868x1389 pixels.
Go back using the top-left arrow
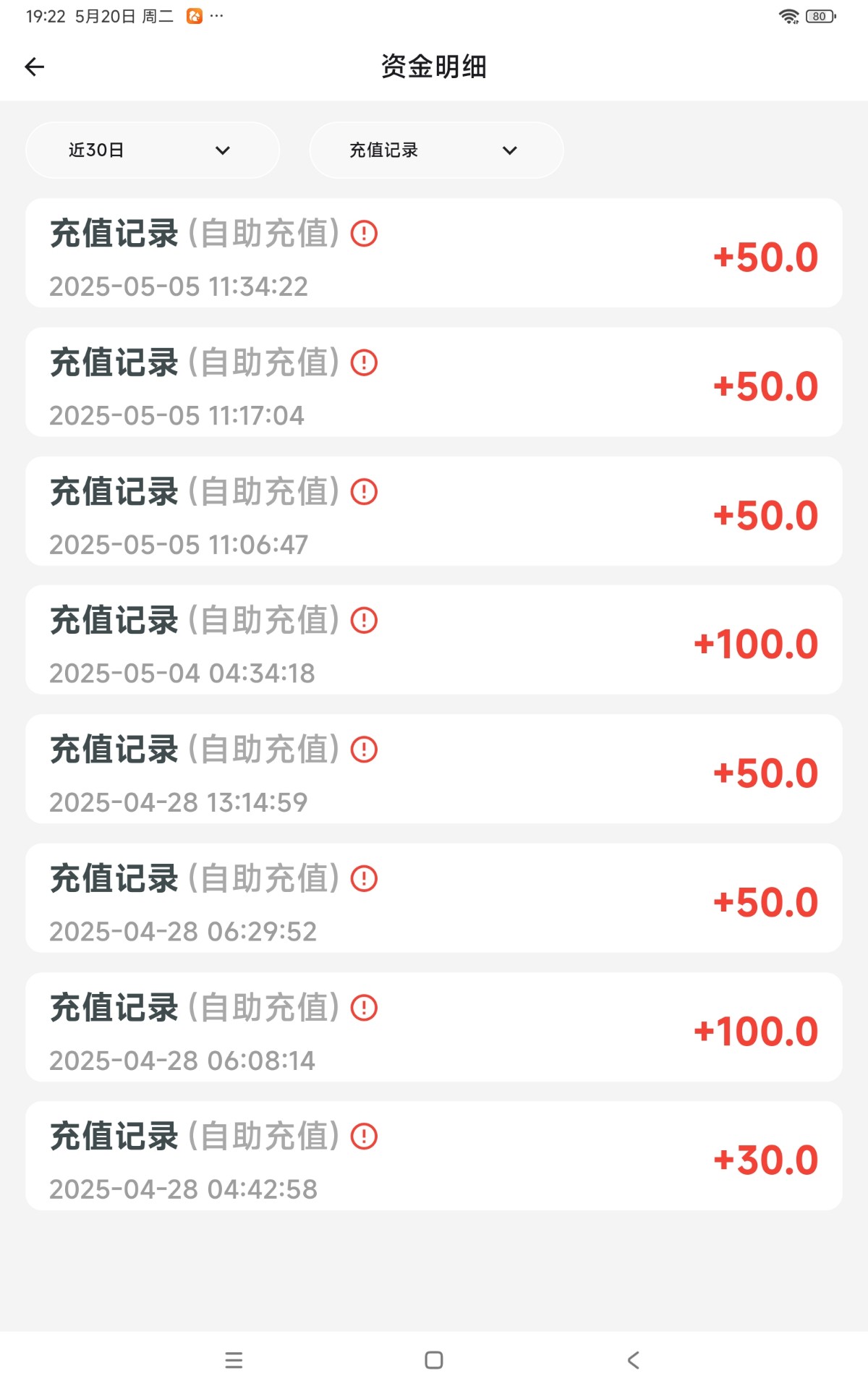click(35, 67)
